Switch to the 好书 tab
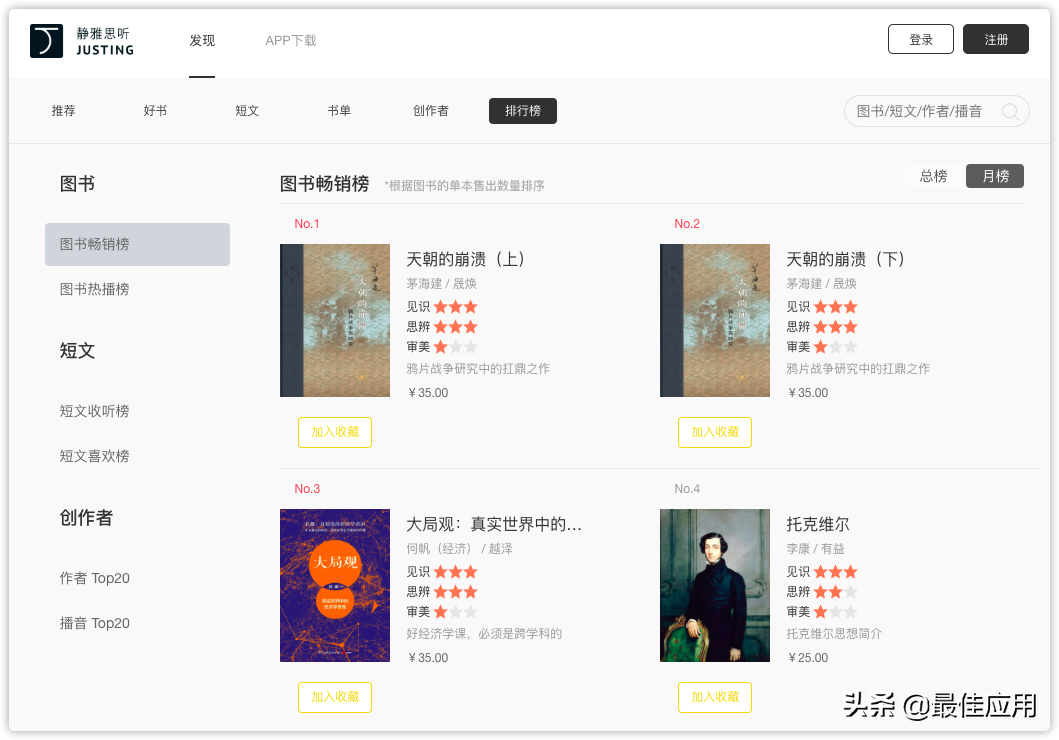The height and width of the screenshot is (740, 1059). [155, 111]
